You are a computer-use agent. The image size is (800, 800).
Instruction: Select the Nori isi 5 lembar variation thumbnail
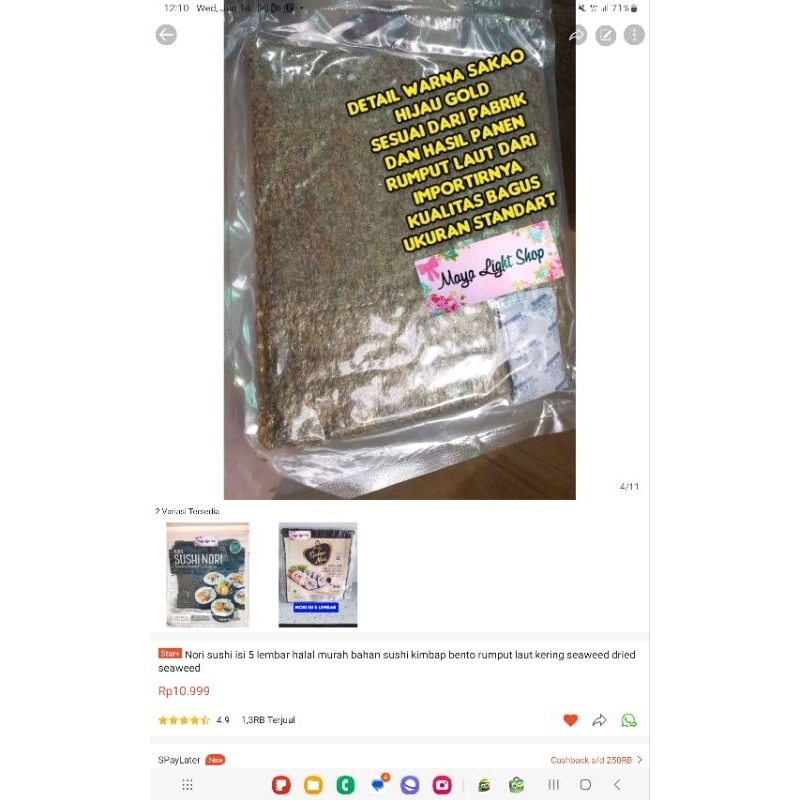pos(317,575)
